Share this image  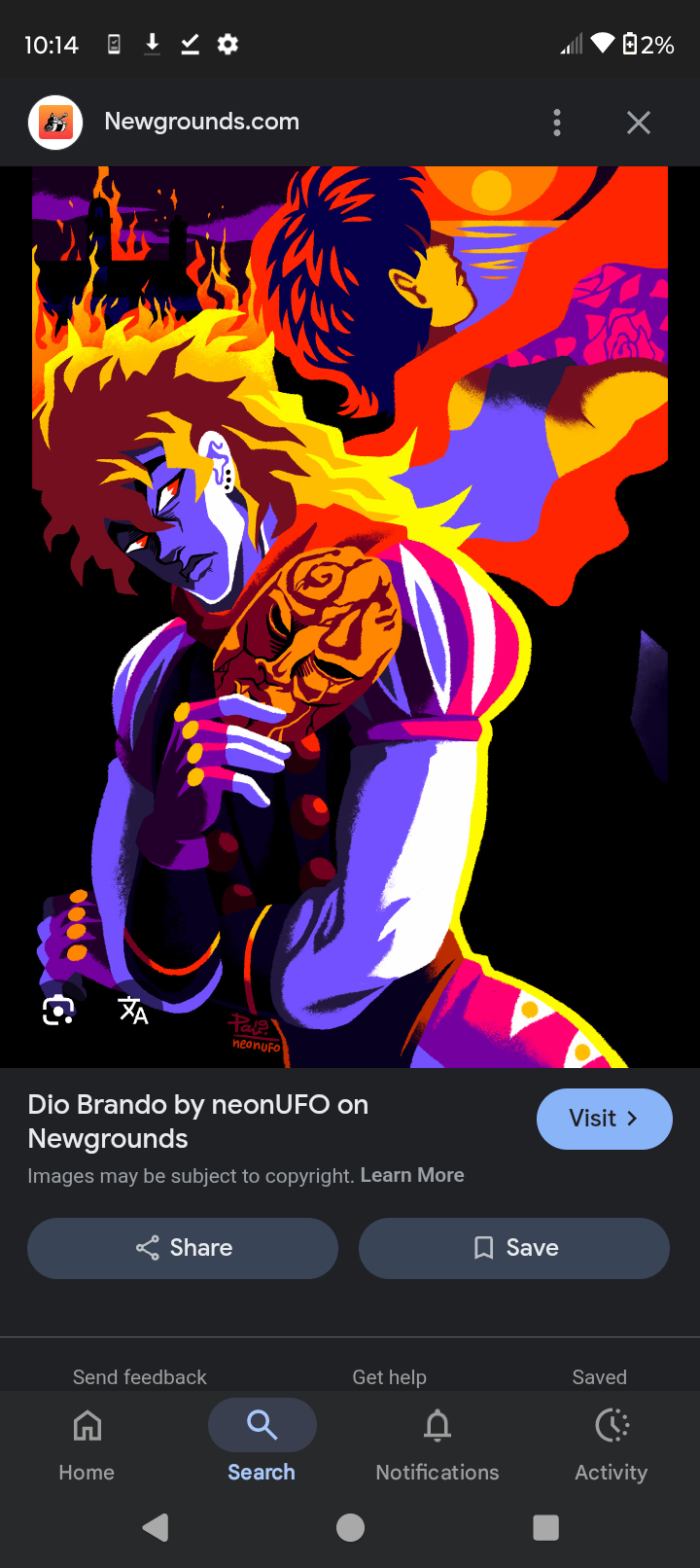pos(183,1248)
